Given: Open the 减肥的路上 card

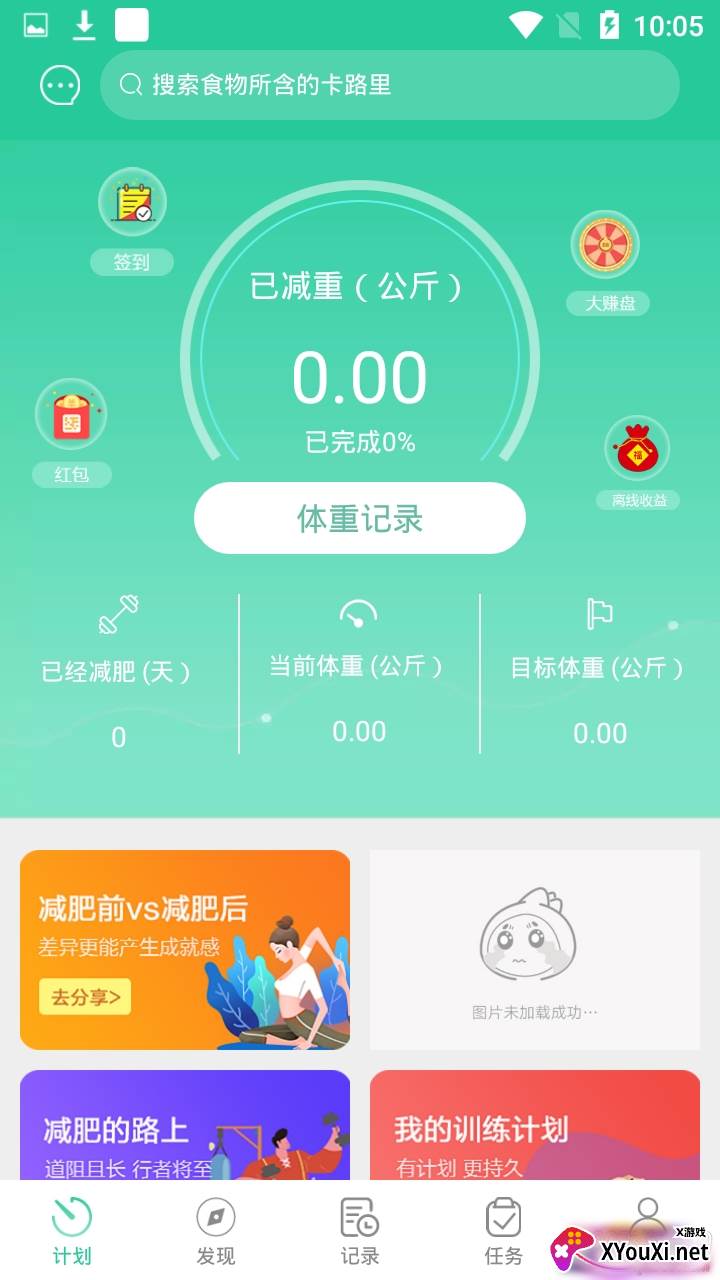Looking at the screenshot, I should tap(185, 1125).
